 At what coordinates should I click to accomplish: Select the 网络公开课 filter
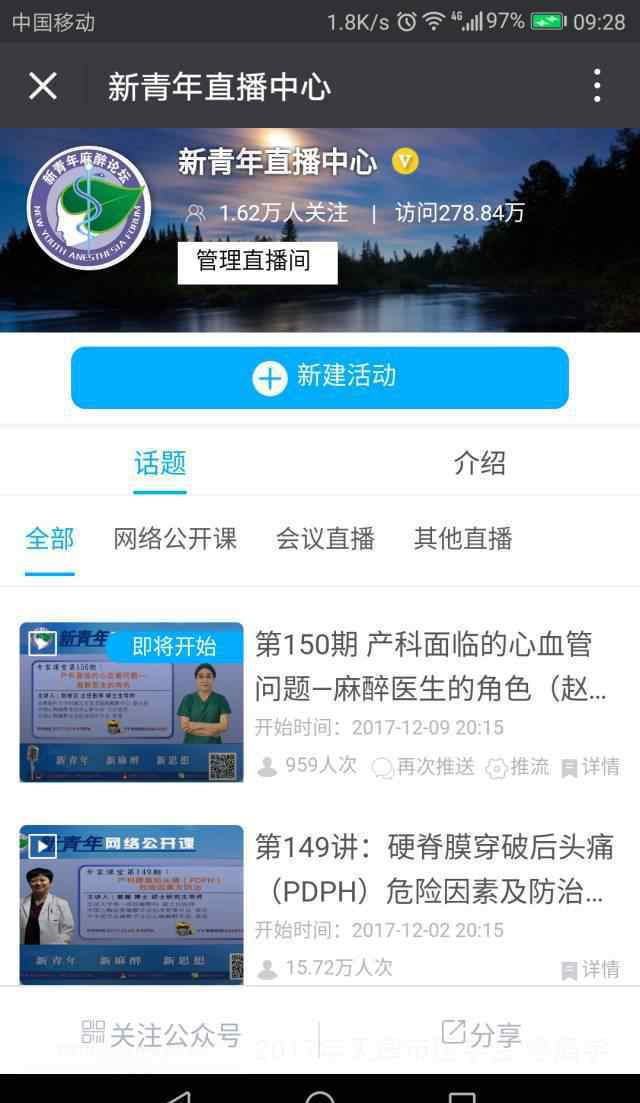point(175,539)
